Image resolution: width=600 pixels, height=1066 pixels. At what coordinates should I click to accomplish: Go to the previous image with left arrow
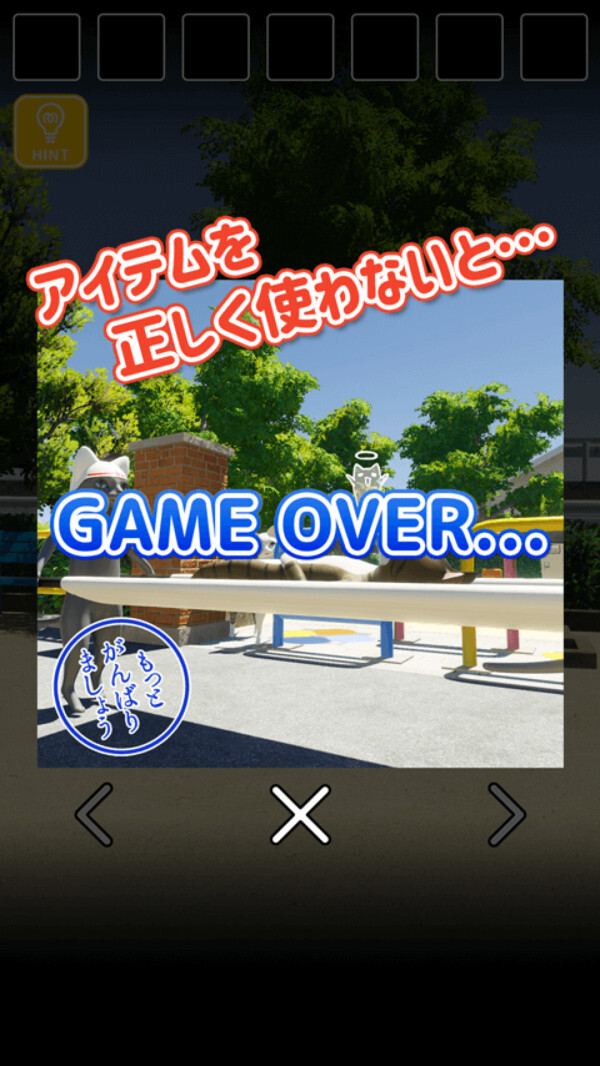point(95,814)
